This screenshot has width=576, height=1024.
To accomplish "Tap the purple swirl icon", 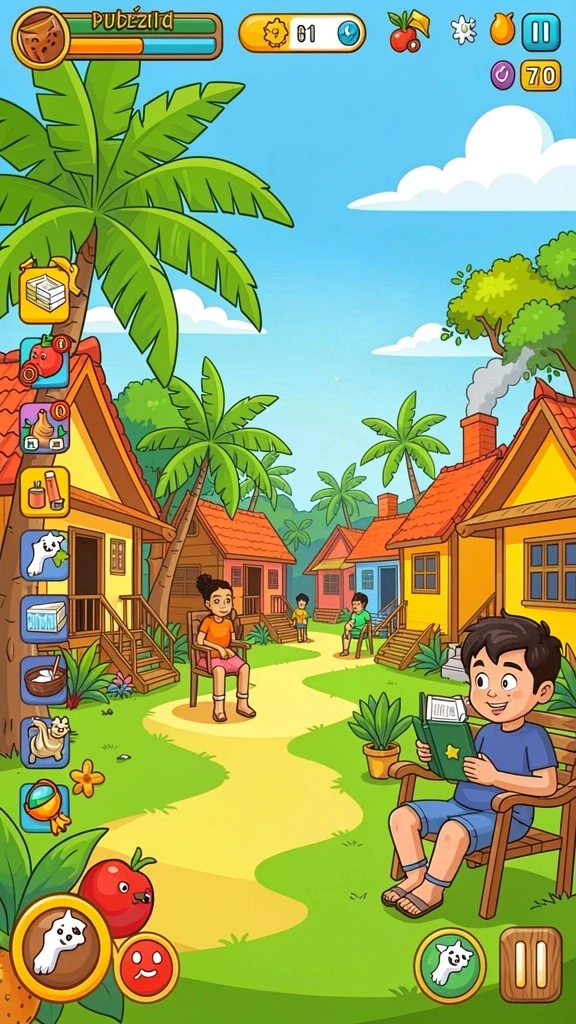I will [503, 75].
